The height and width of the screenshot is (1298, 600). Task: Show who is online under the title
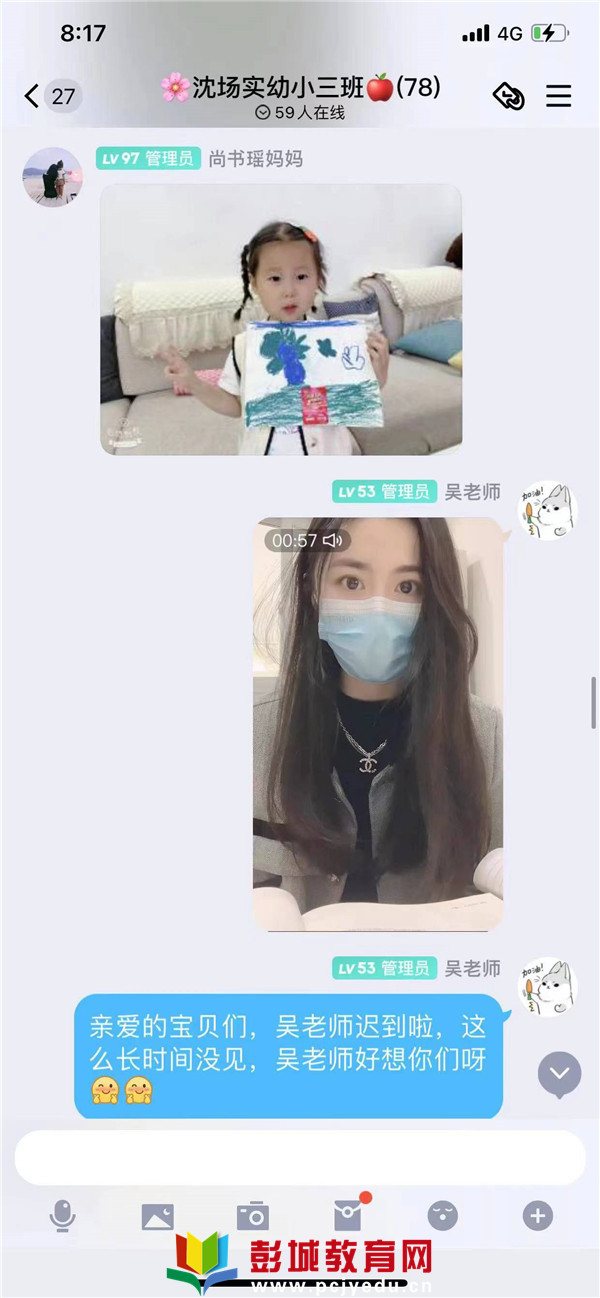tap(300, 113)
